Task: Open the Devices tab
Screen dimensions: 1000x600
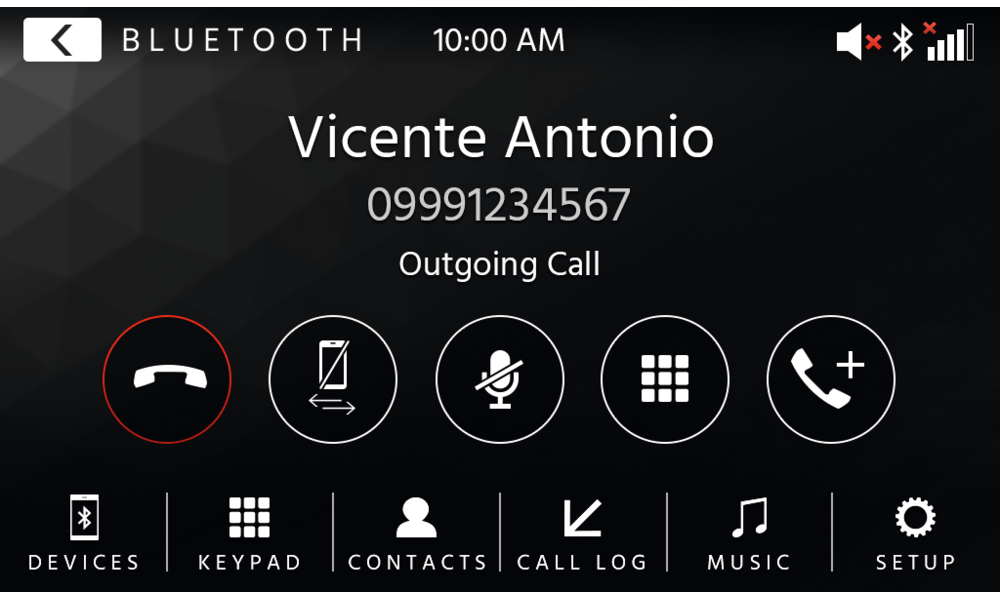Action: [x=84, y=535]
